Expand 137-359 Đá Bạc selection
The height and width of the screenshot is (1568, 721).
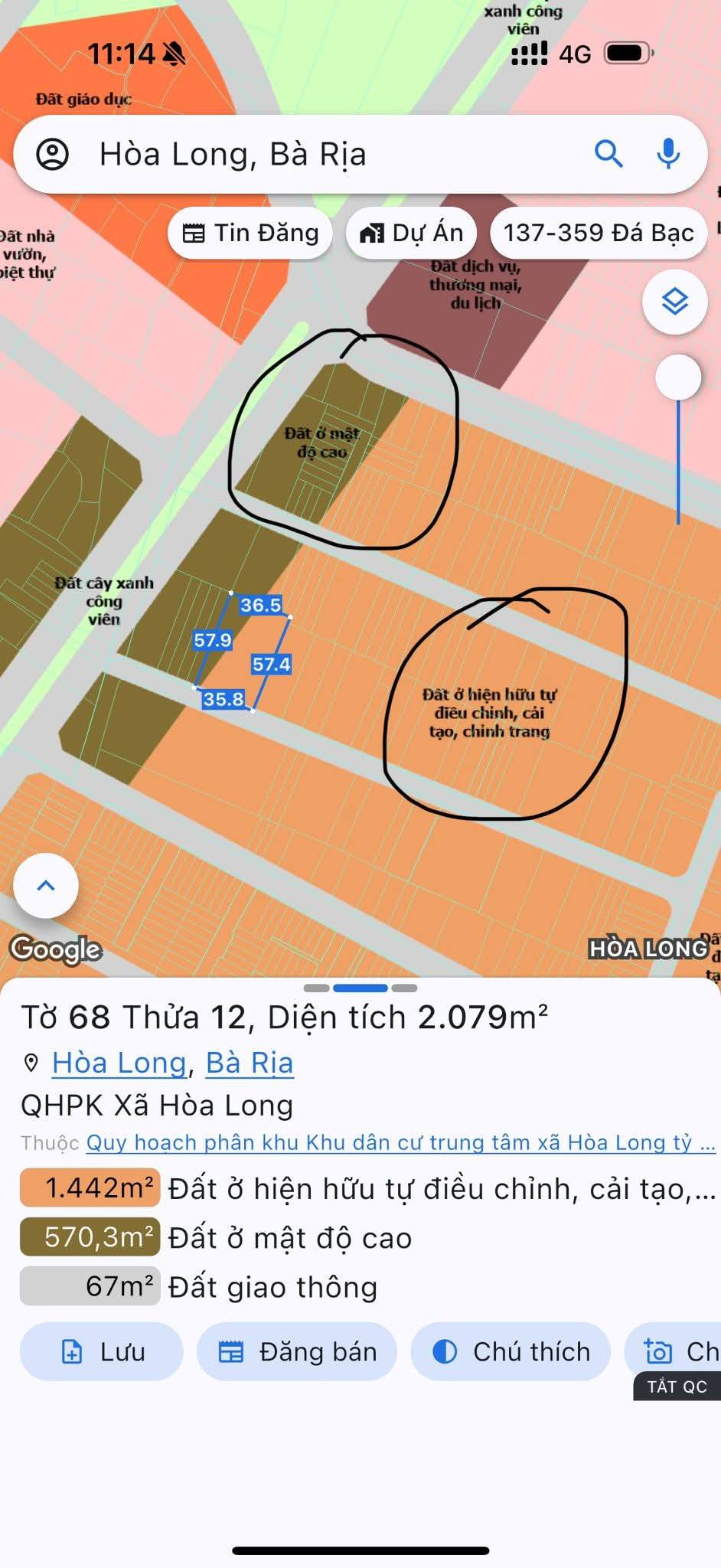598,233
